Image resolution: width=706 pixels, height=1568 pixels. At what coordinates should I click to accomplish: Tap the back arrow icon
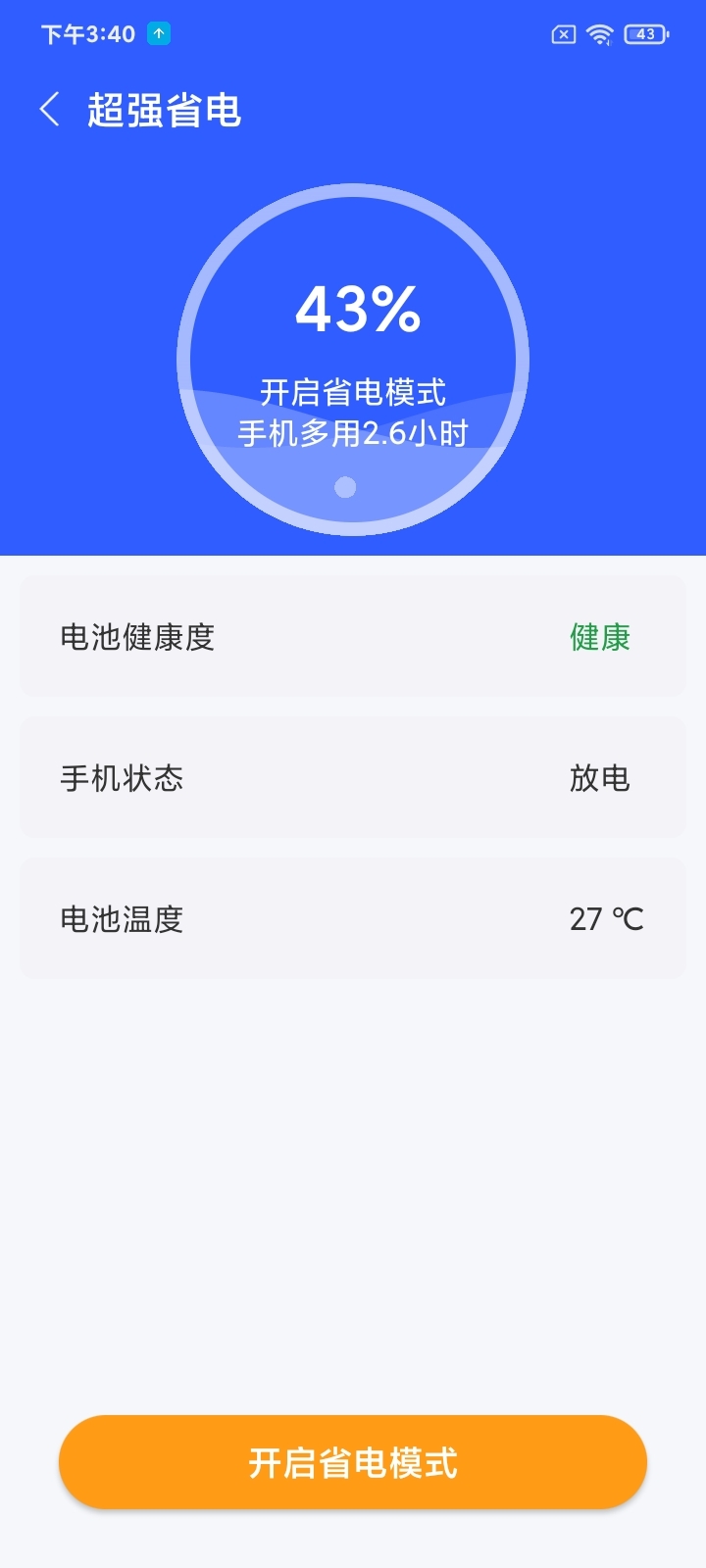[x=49, y=110]
